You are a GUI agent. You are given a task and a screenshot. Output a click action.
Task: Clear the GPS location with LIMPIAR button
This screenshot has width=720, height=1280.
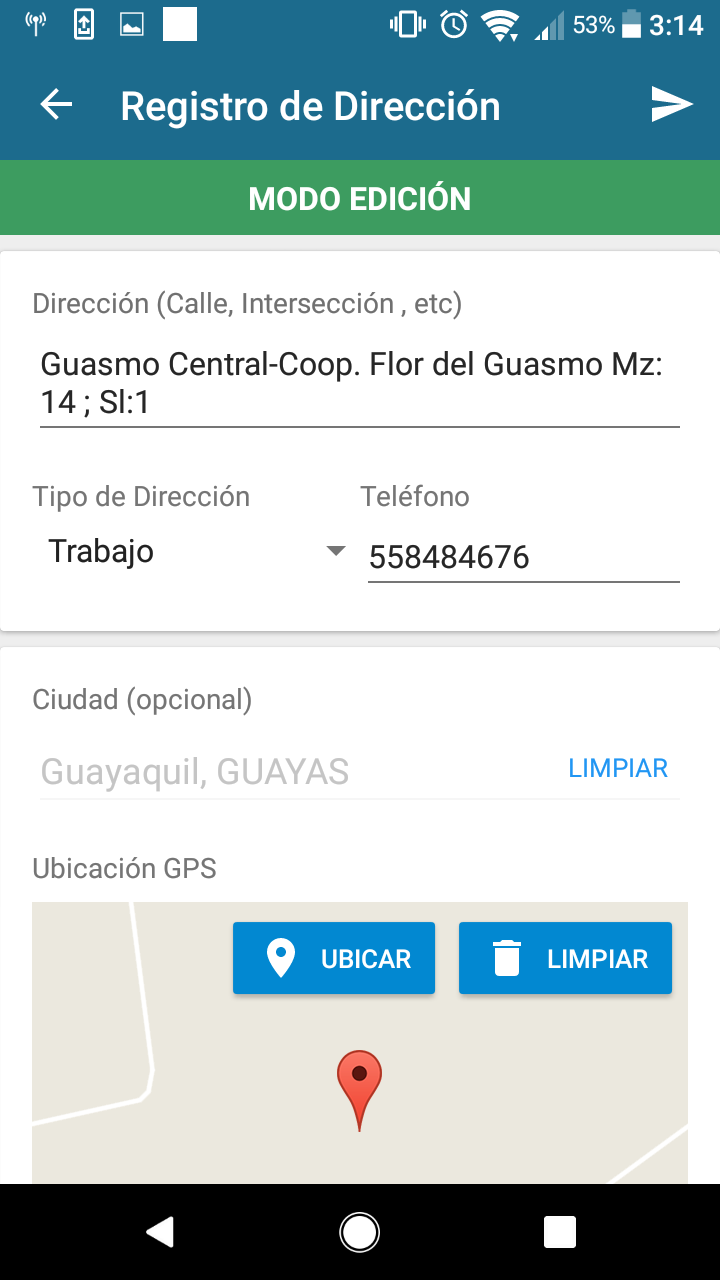[x=565, y=958]
